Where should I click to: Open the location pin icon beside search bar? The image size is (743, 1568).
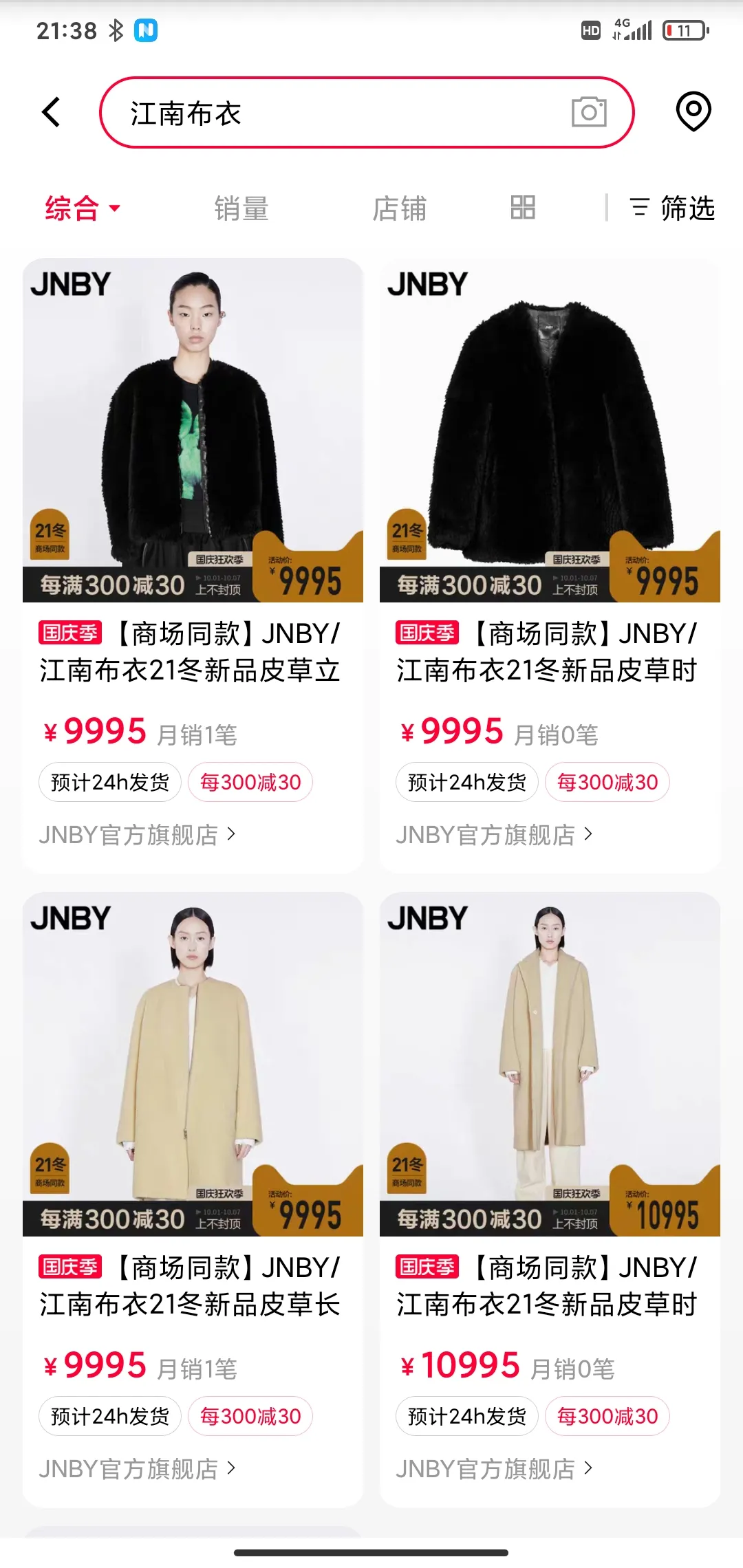click(693, 112)
